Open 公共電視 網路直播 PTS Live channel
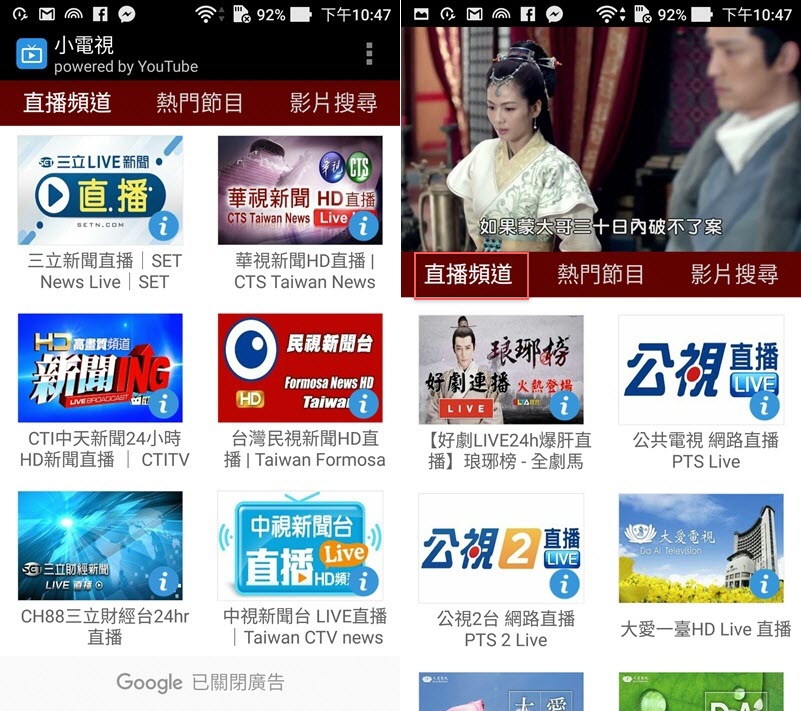 700,369
